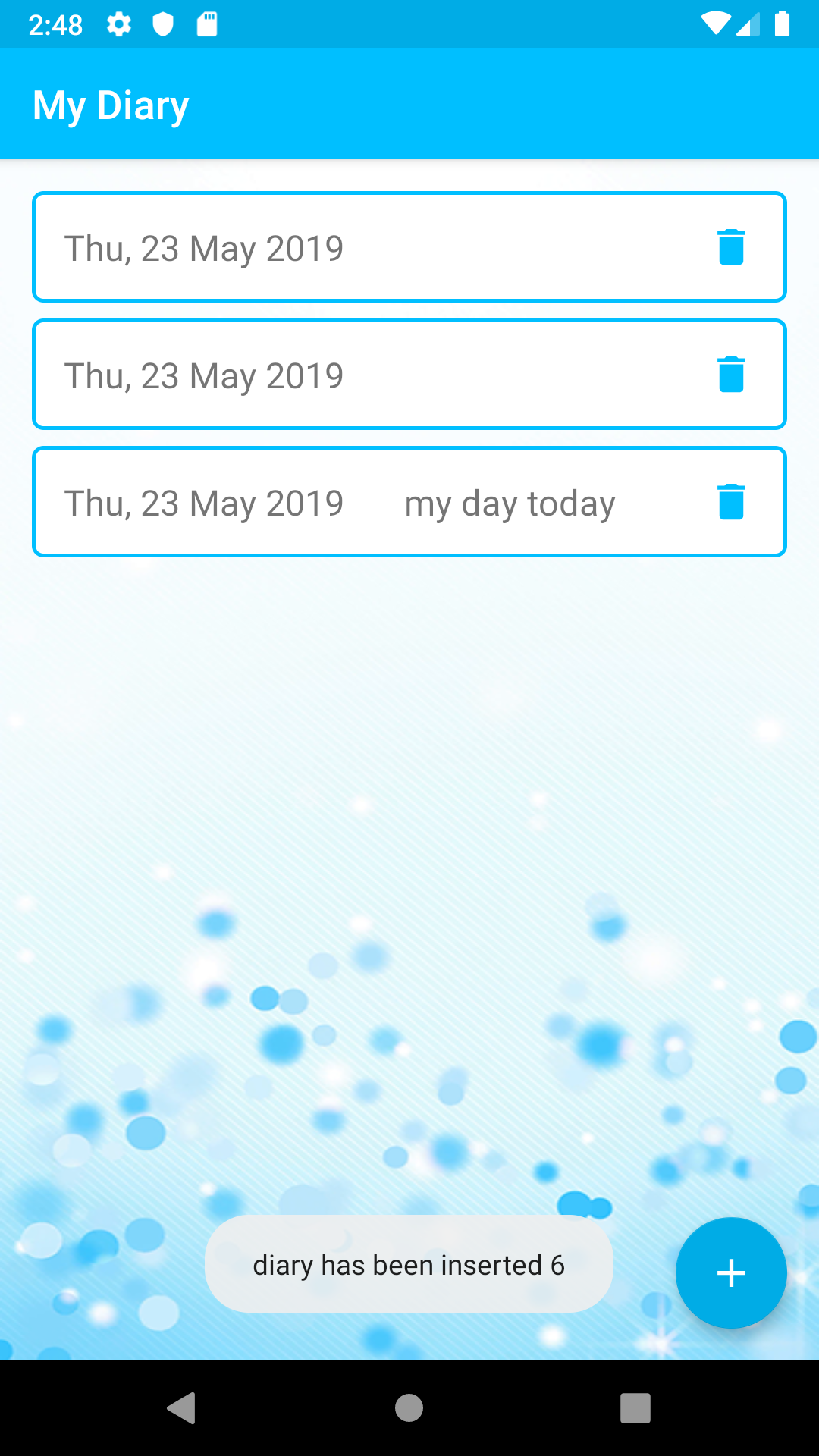Tap the battery icon in the status bar
Screen dimensions: 819x1456
pyautogui.click(x=783, y=24)
